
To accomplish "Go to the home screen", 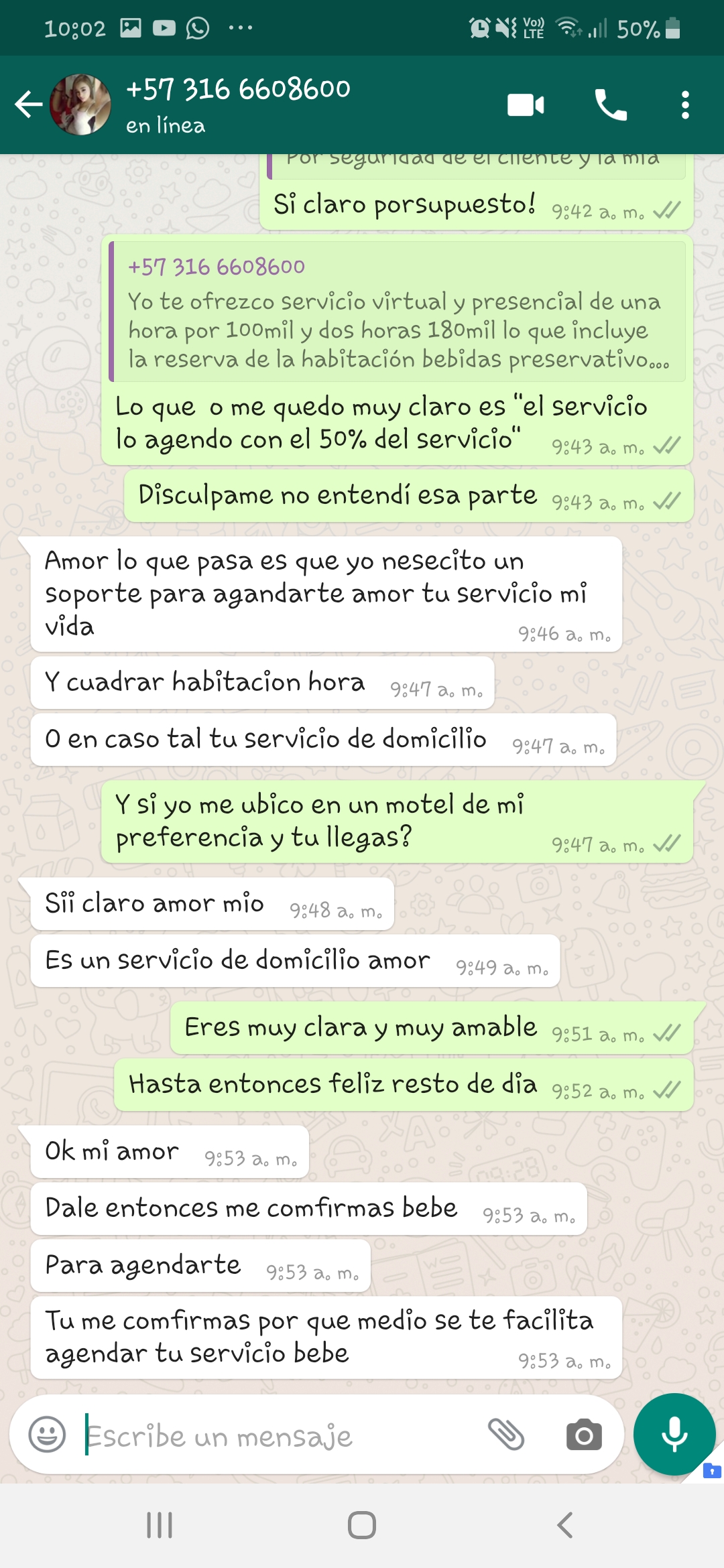I will [362, 1525].
